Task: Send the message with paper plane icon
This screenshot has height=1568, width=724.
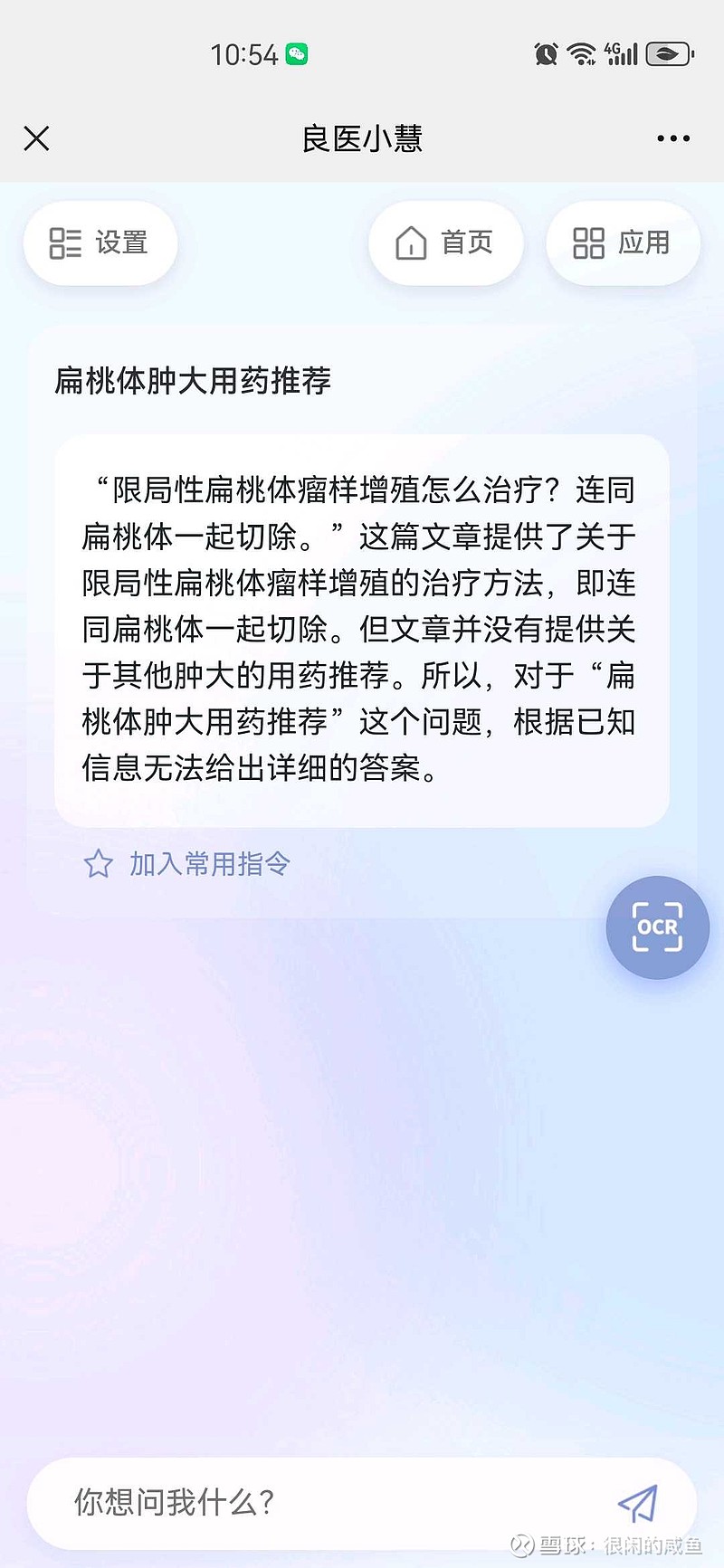Action: pos(638,1503)
